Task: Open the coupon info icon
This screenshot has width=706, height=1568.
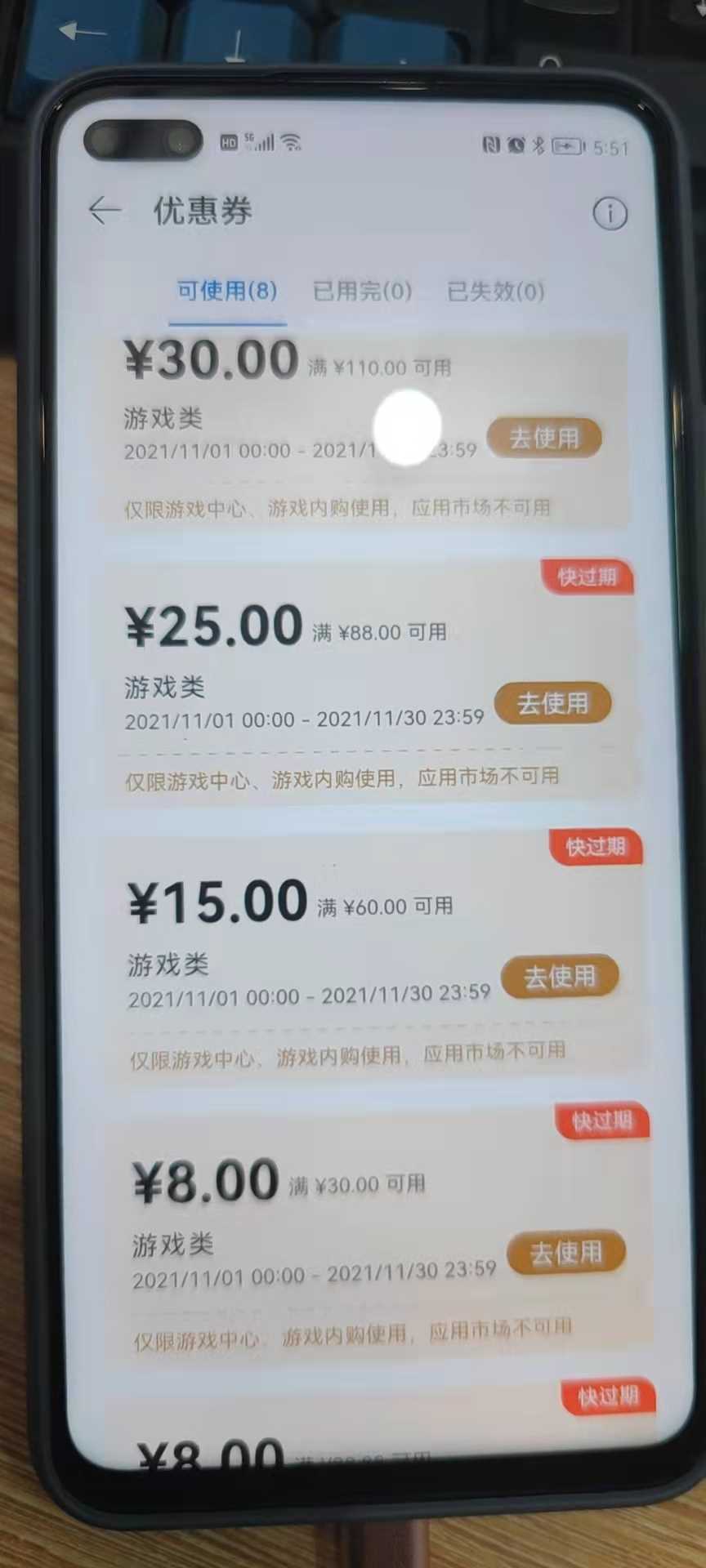Action: coord(610,214)
